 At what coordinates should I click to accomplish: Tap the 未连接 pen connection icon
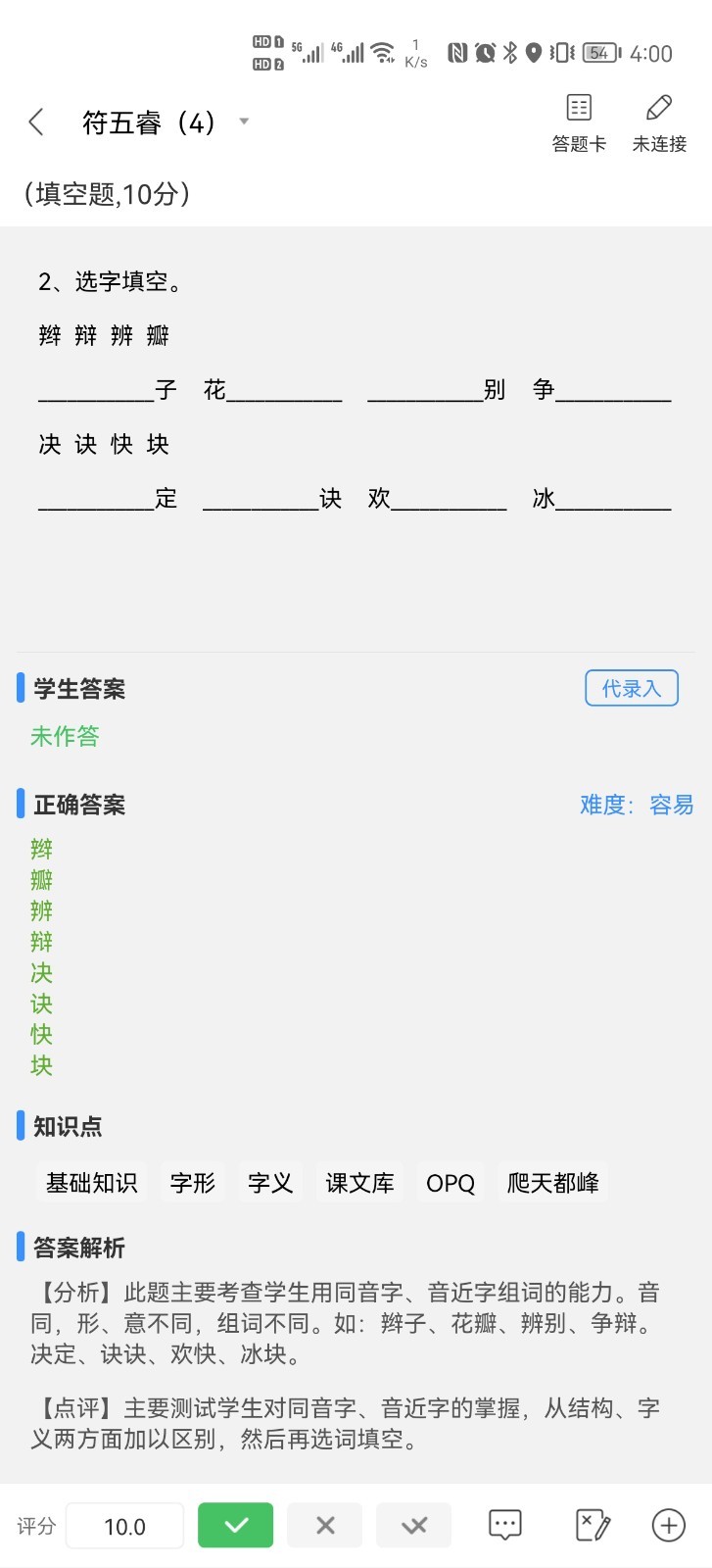pyautogui.click(x=657, y=120)
